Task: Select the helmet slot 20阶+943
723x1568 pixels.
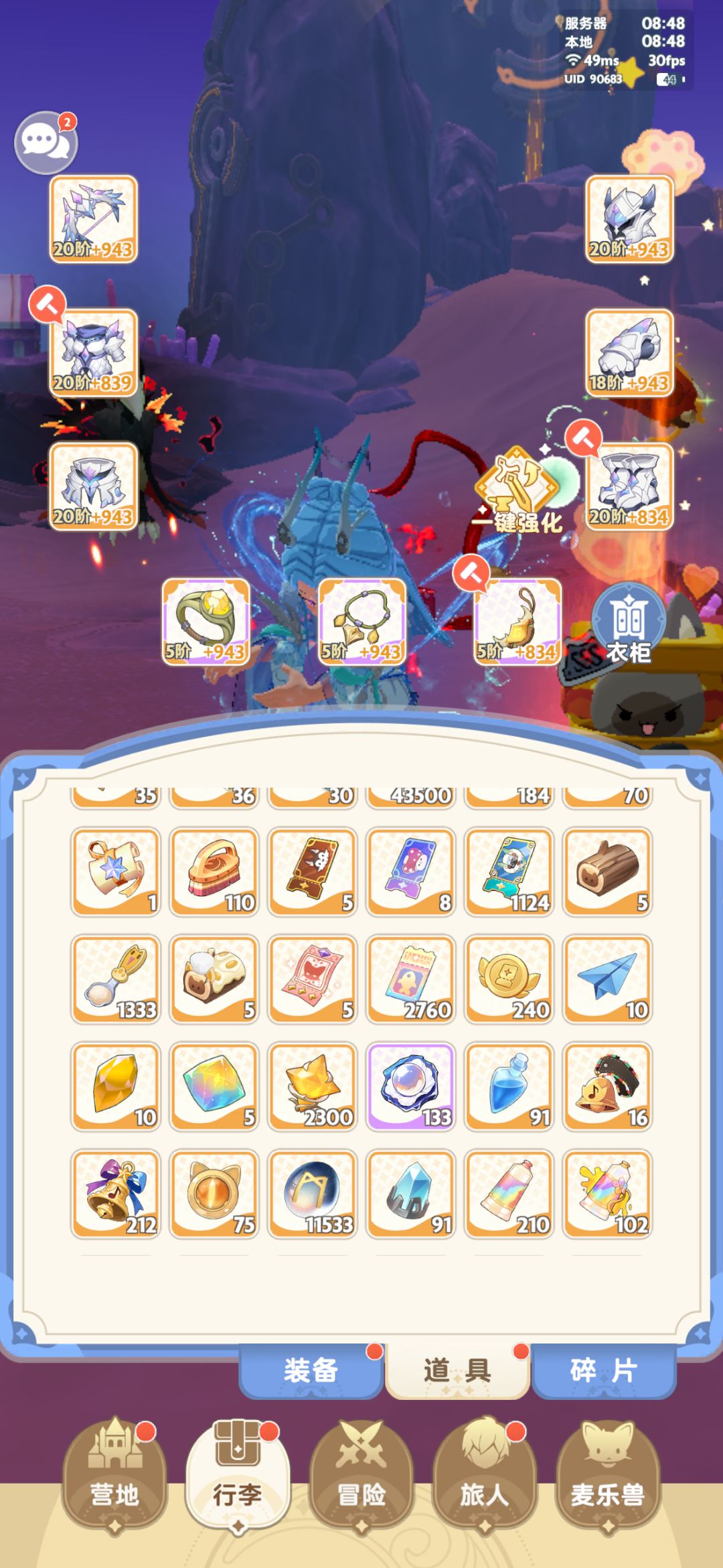Action: 629,219
